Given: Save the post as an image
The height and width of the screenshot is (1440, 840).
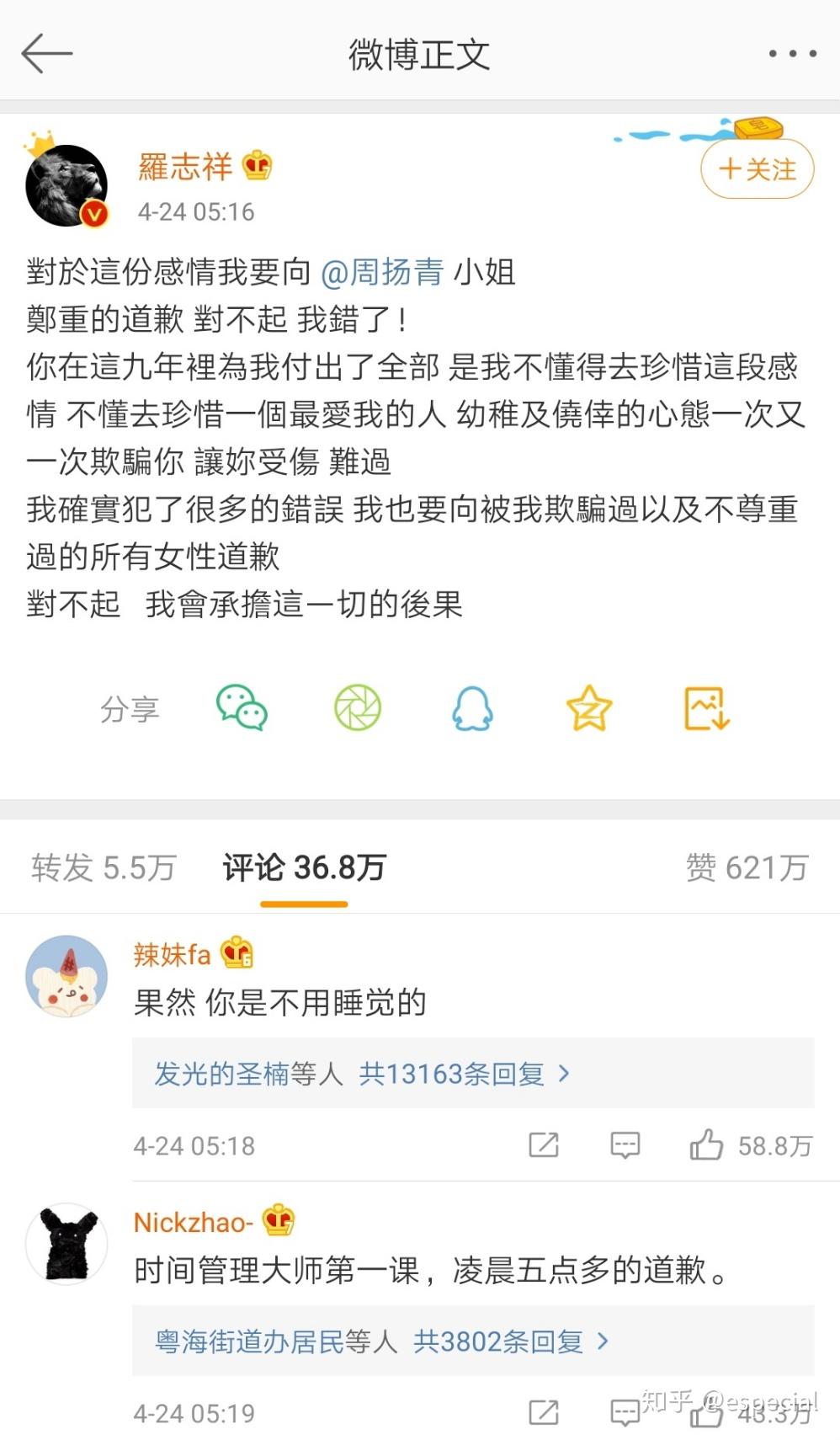Looking at the screenshot, I should (x=706, y=707).
